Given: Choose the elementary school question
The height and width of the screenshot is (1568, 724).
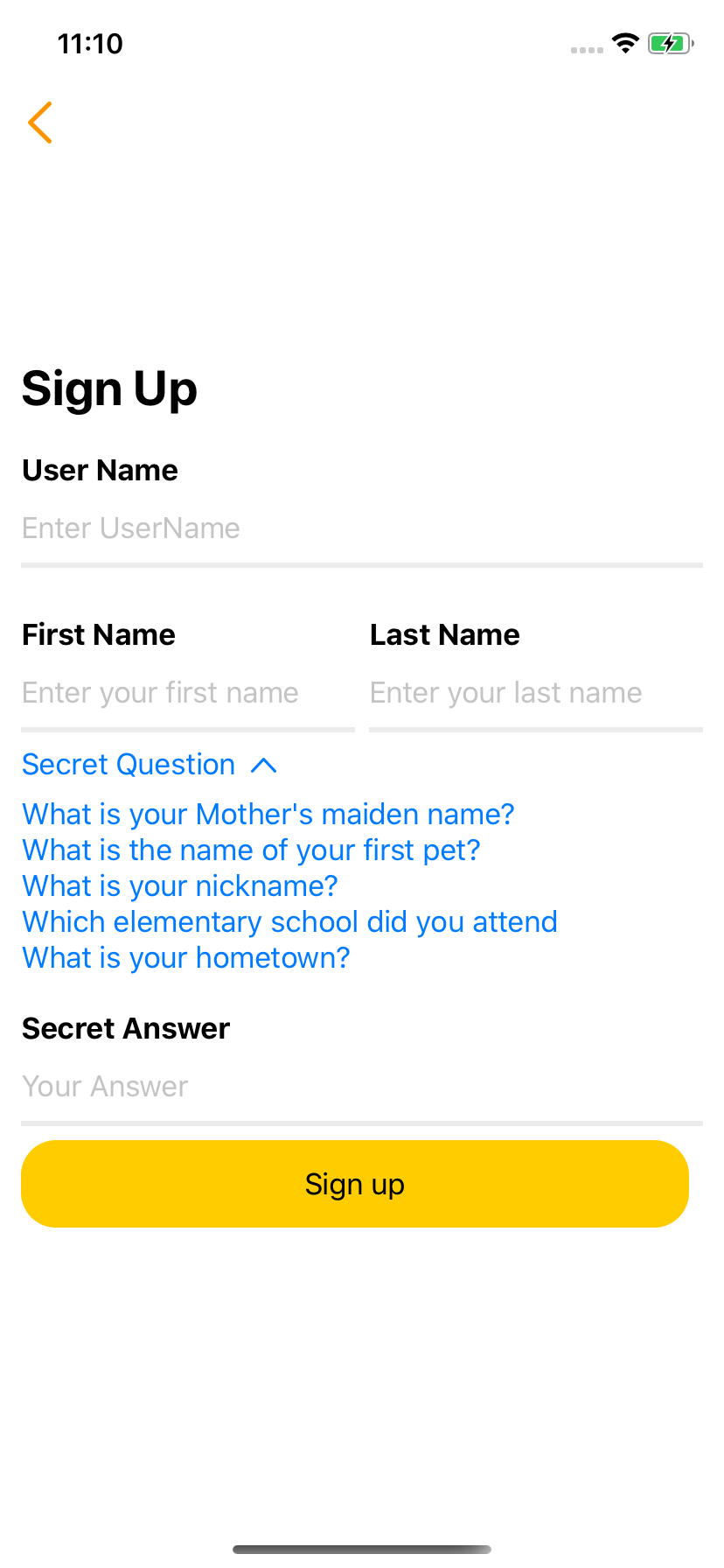Looking at the screenshot, I should [289, 922].
